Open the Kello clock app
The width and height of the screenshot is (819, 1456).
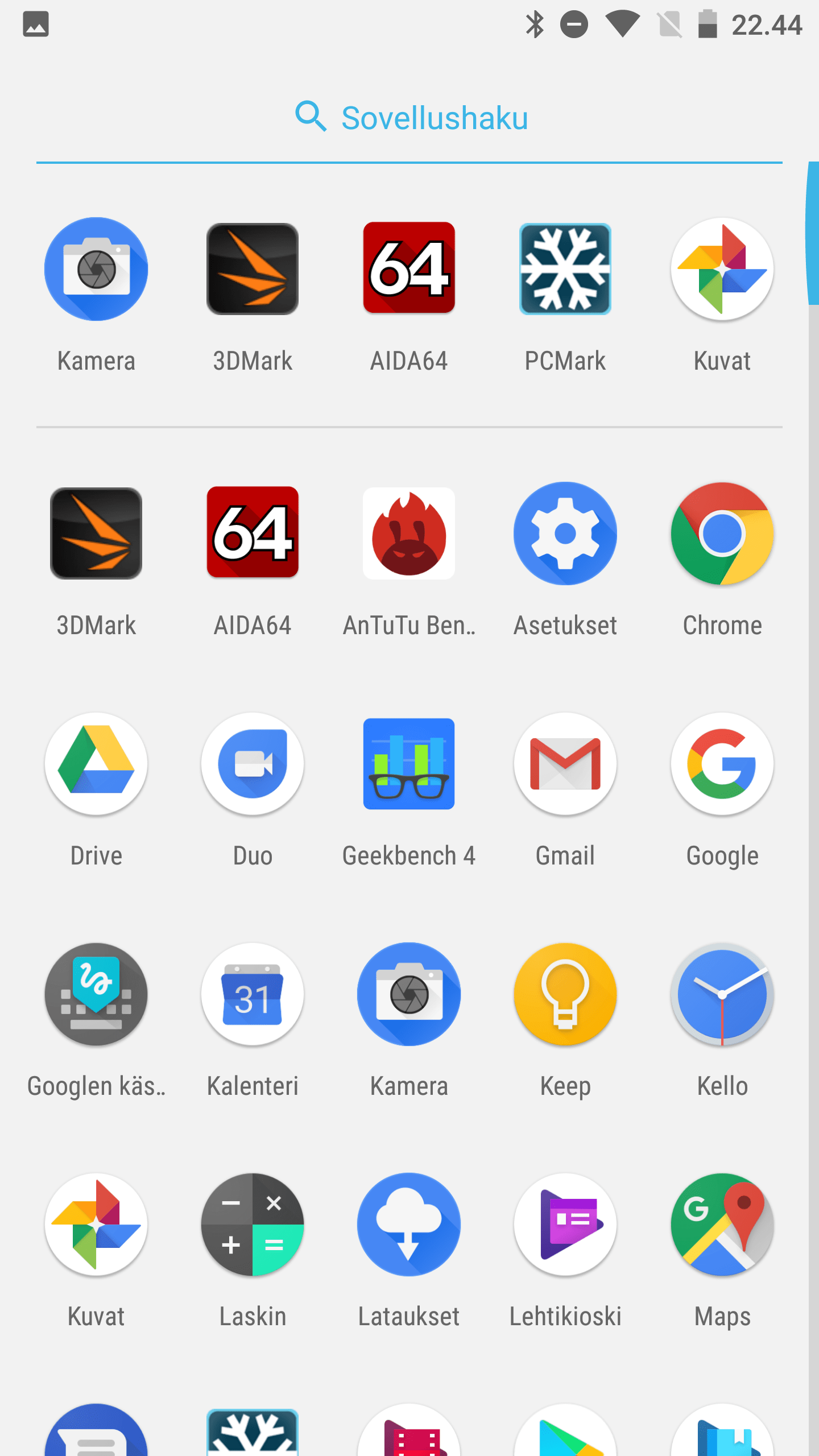[x=722, y=994]
